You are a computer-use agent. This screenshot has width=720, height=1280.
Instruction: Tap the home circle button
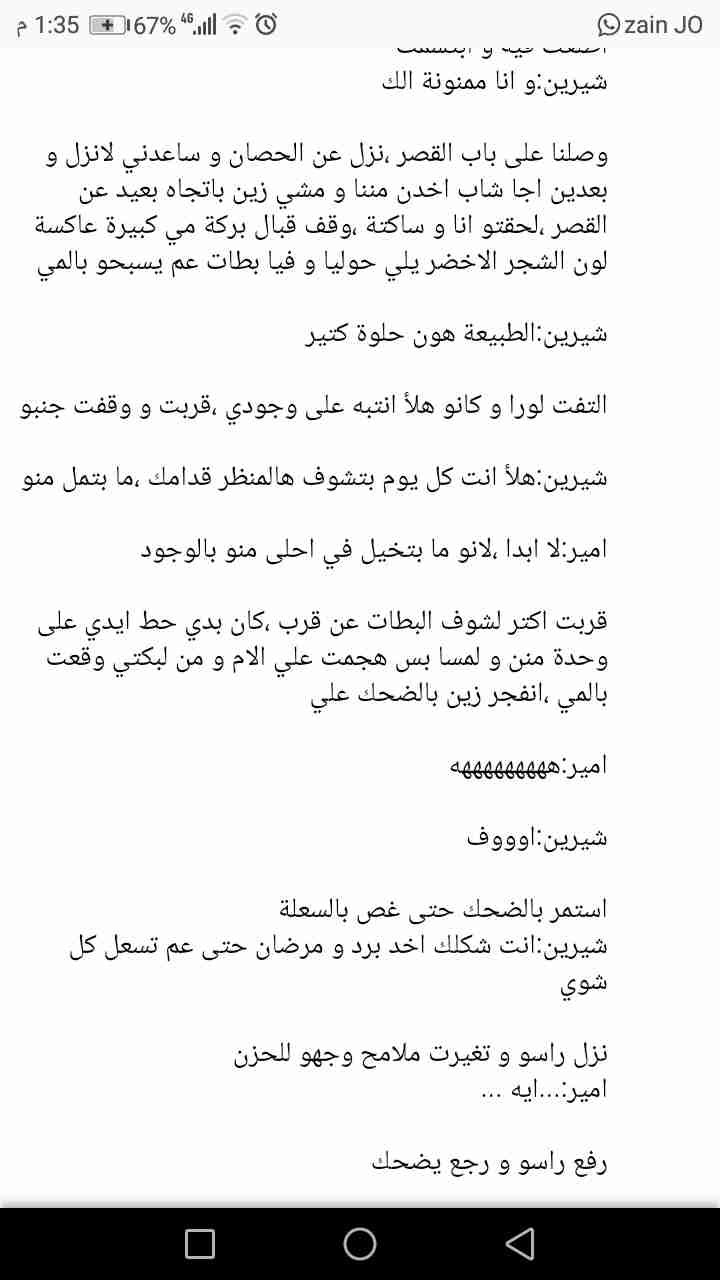tap(360, 1243)
